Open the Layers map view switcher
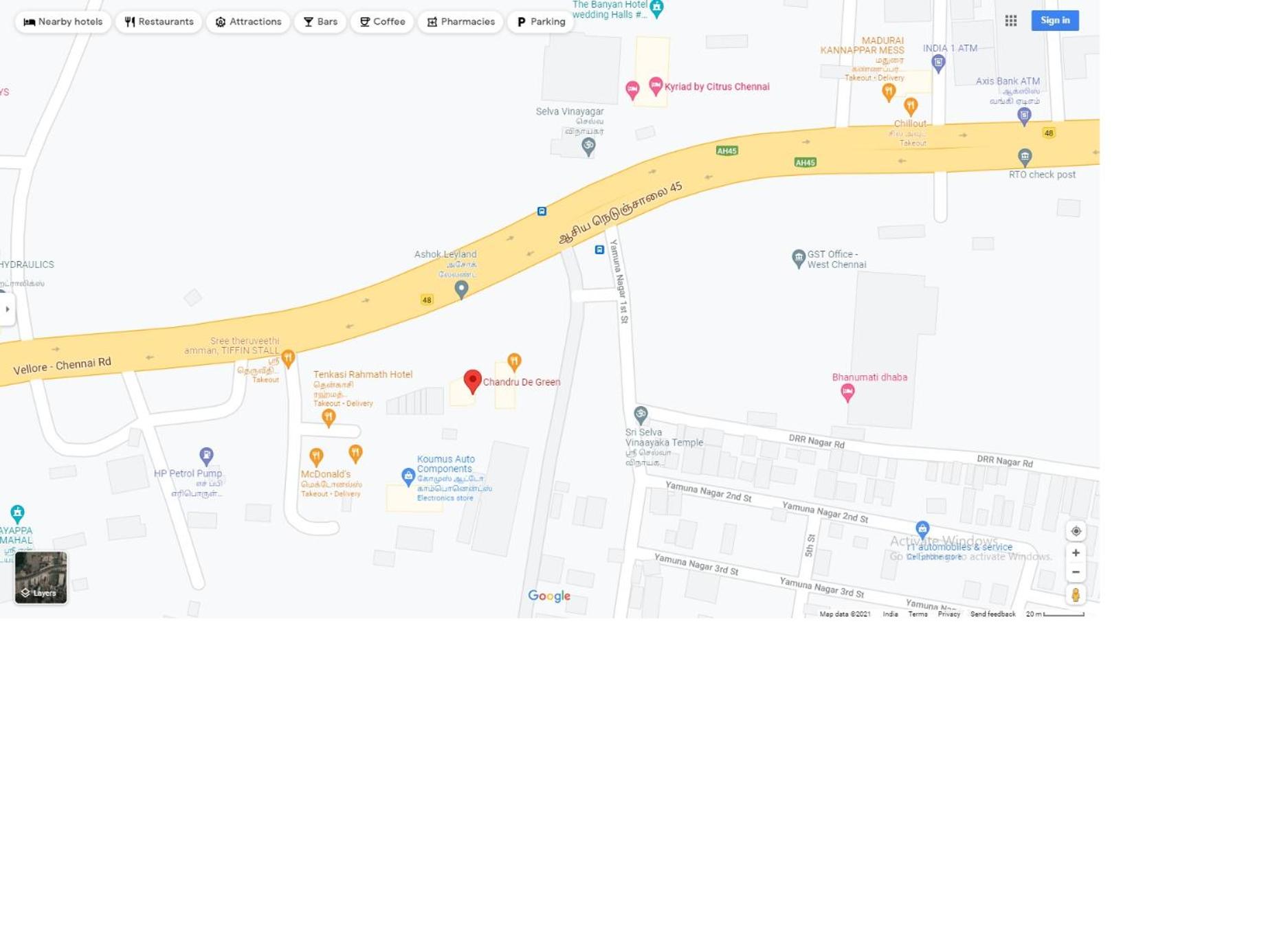 tap(41, 577)
